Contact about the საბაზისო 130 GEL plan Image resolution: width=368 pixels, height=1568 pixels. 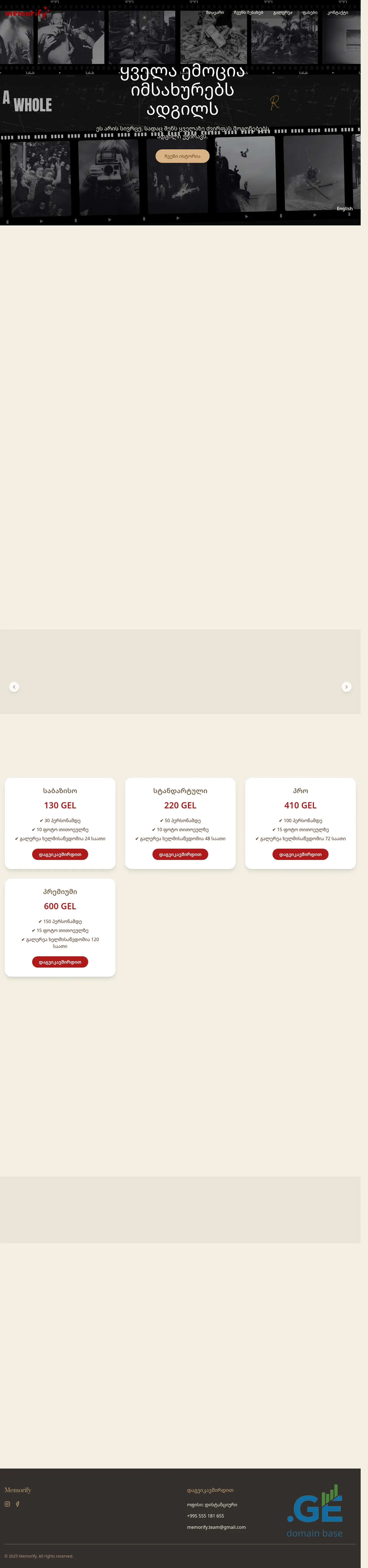click(x=60, y=854)
